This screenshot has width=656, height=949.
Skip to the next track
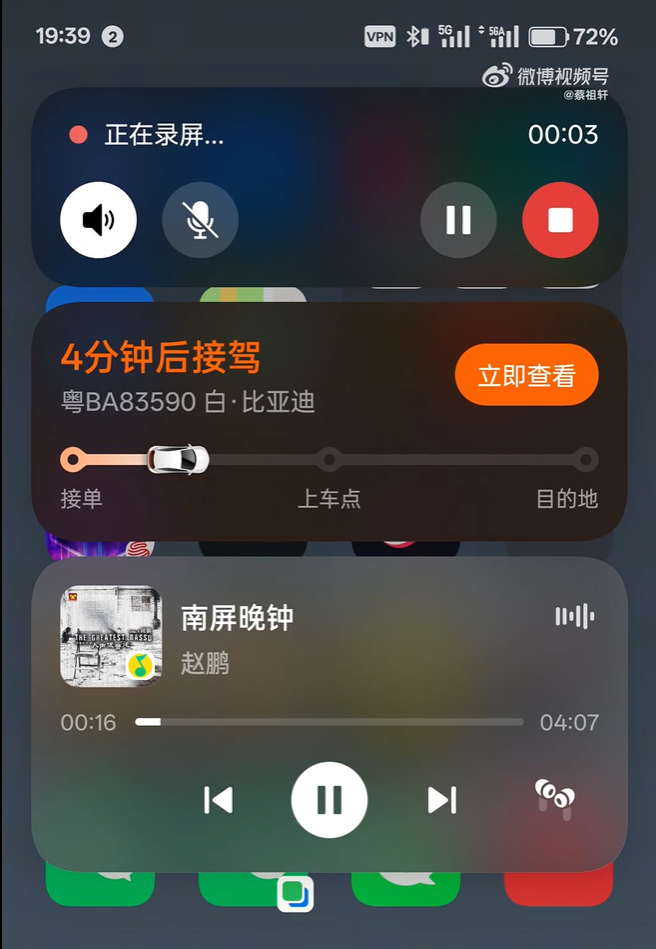coord(441,799)
